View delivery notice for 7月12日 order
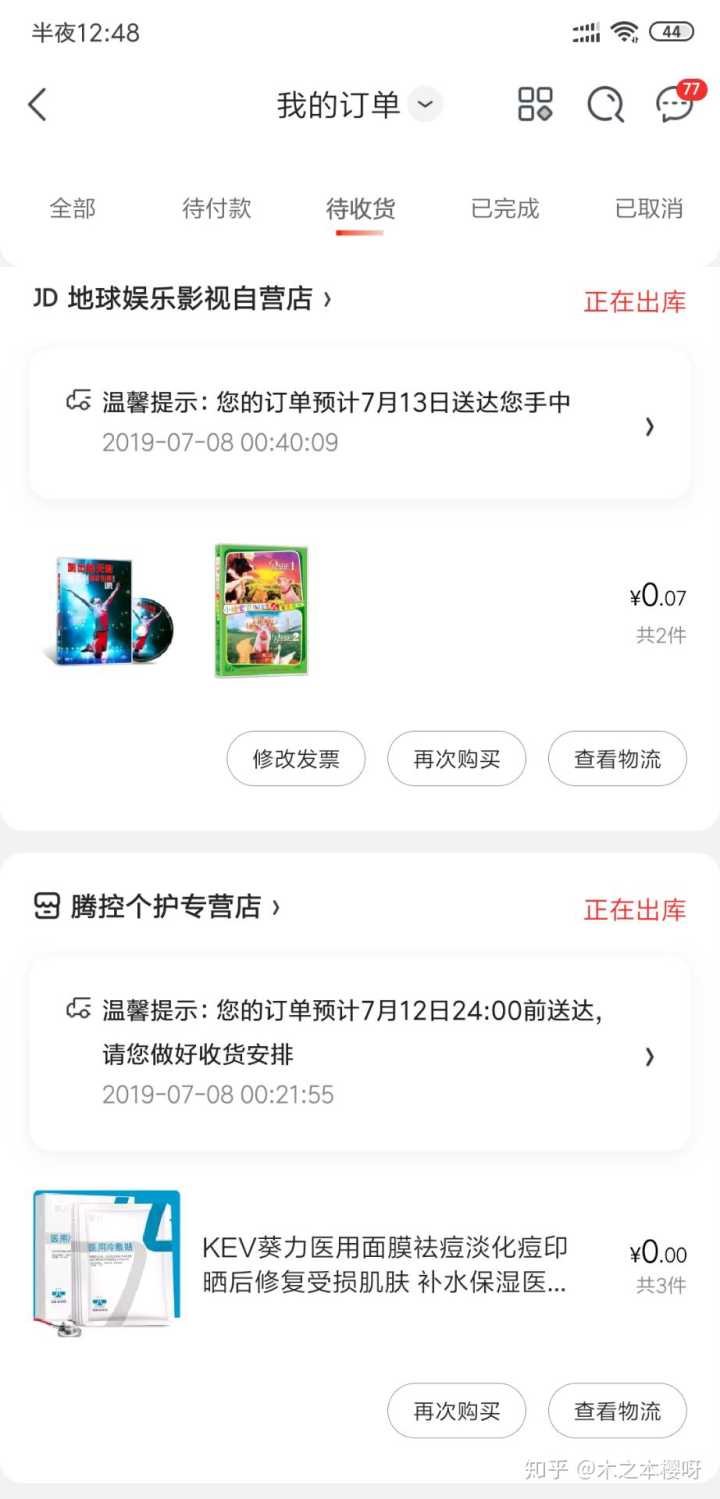Viewport: 720px width, 1499px height. [360, 1052]
